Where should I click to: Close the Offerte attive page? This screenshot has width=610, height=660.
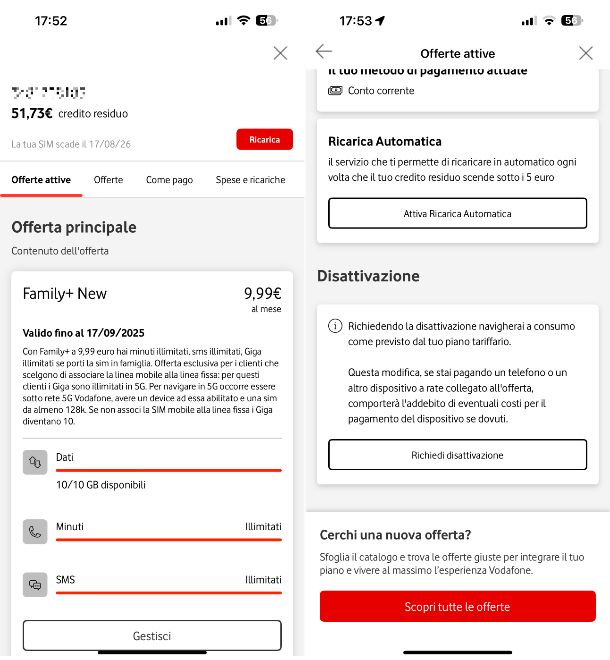pyautogui.click(x=586, y=53)
